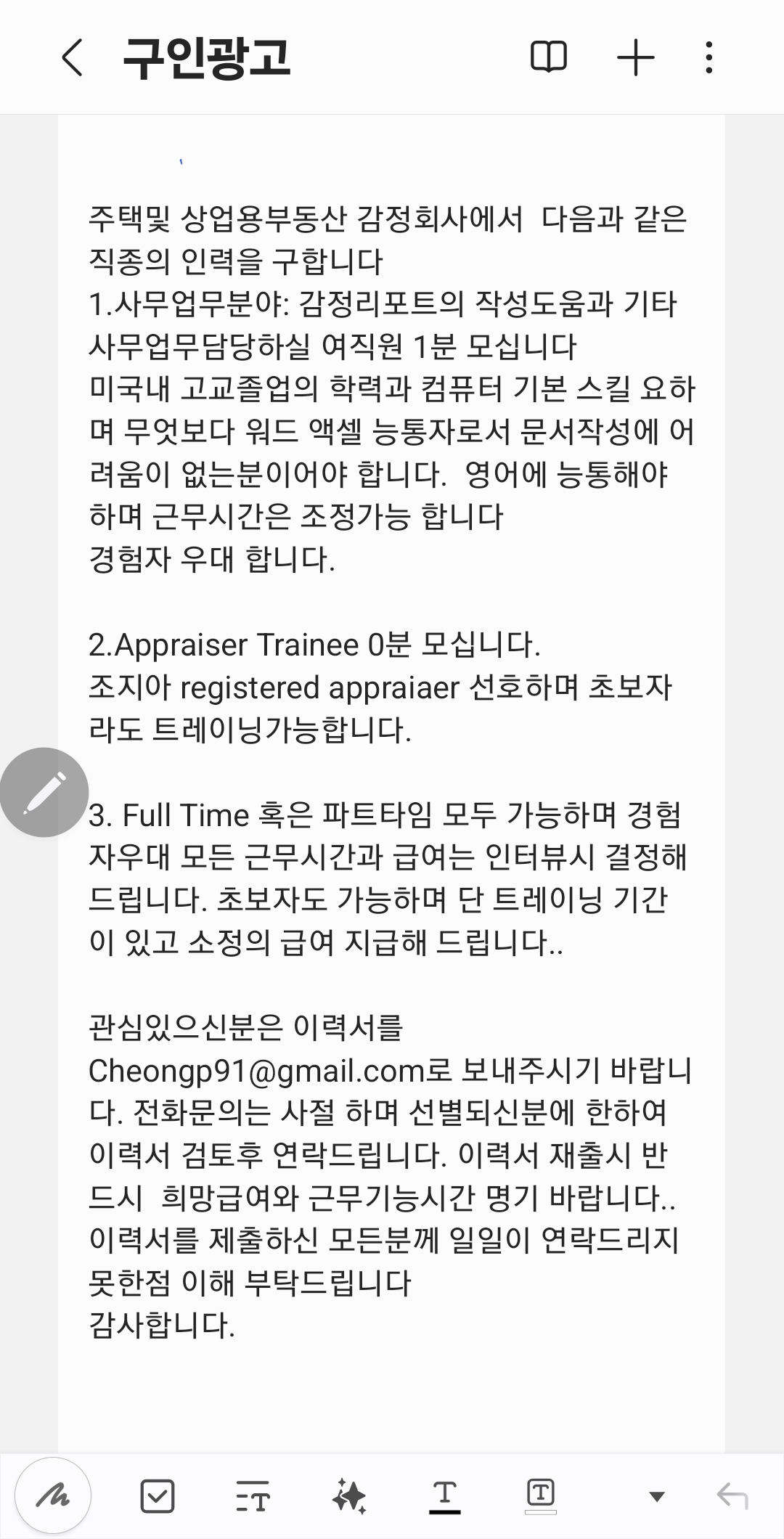The width and height of the screenshot is (784, 1539).
Task: Insert a checkbox from the toolbar
Action: [158, 1495]
